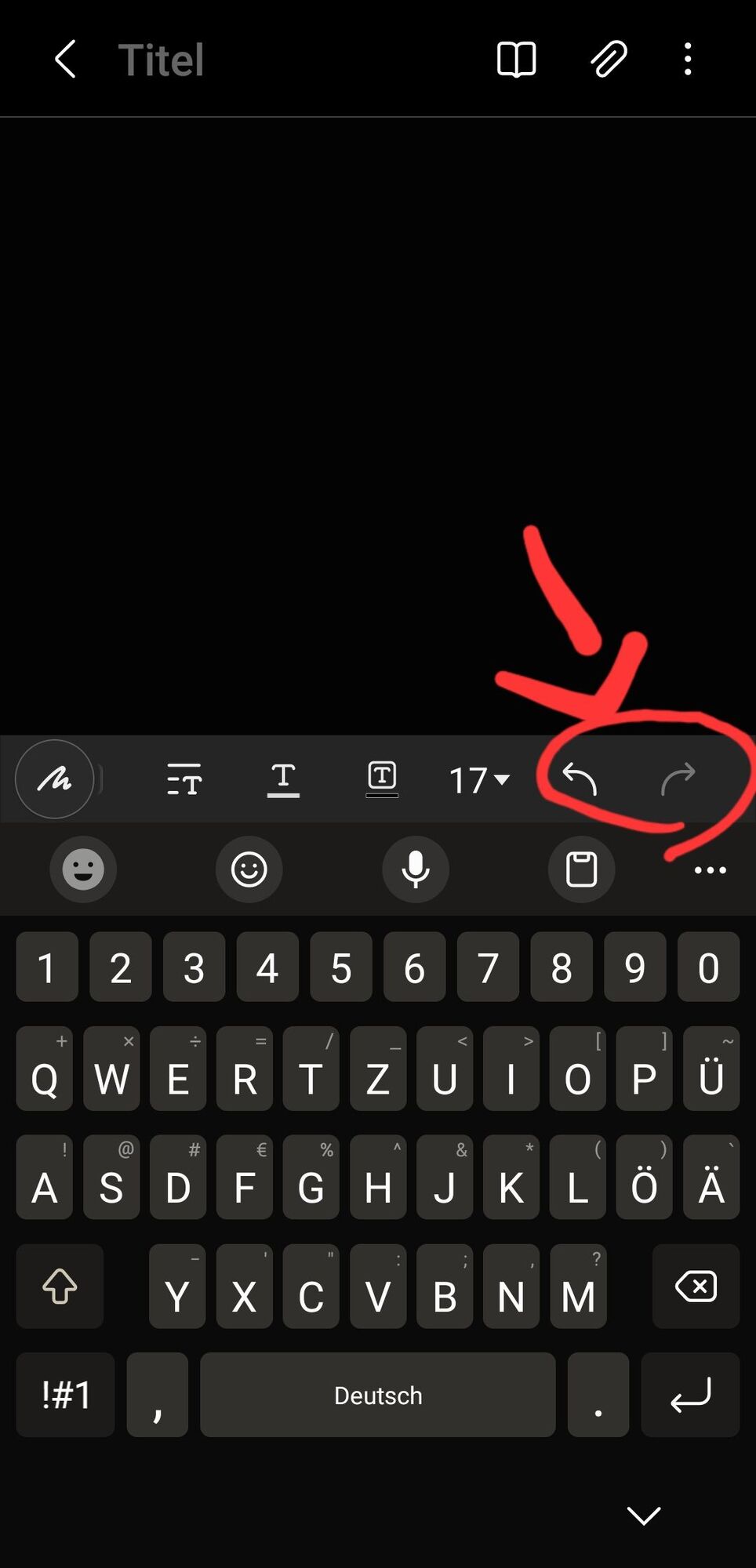Tap the backspace key
Viewport: 756px width, 1568px height.
696,1287
